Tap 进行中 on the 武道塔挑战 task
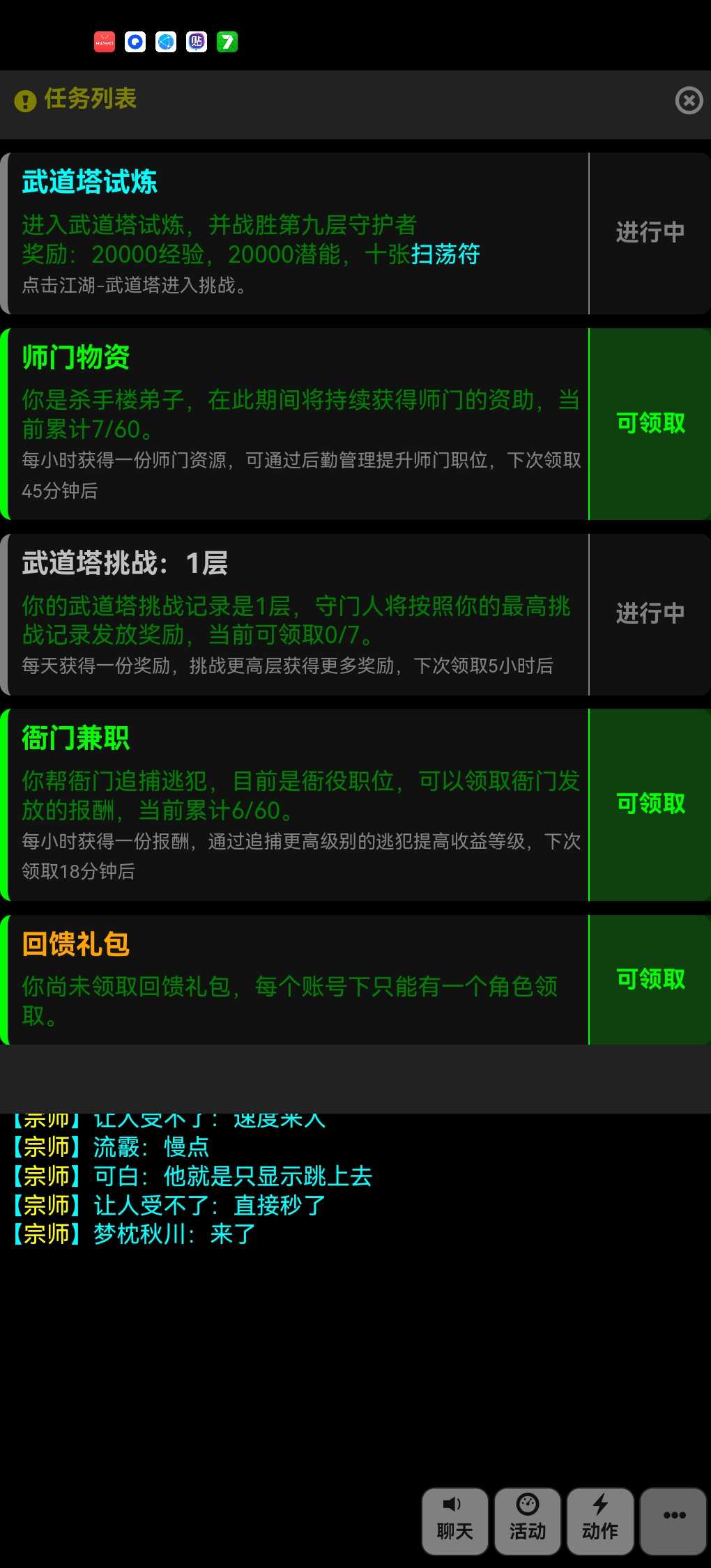Viewport: 711px width, 1568px height. coord(650,614)
